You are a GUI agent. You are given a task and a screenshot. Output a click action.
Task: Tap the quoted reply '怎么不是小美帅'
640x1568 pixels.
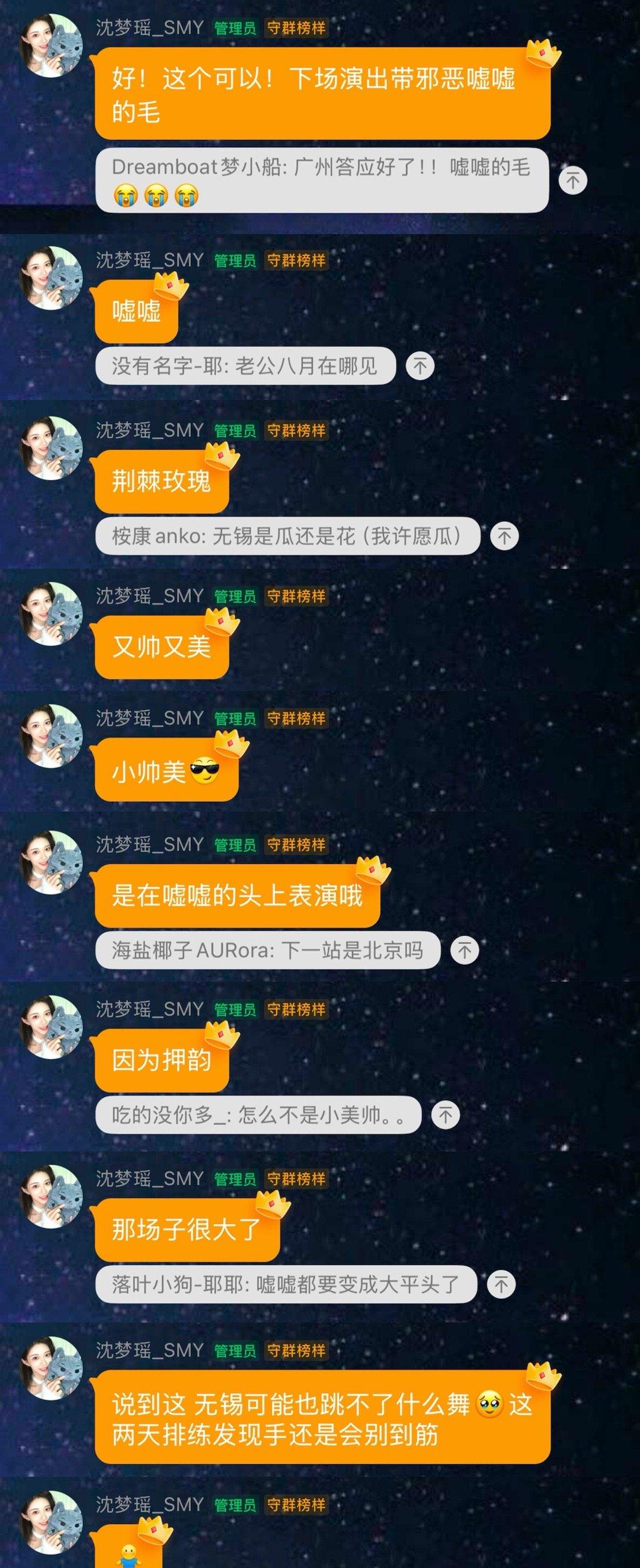click(x=258, y=1114)
